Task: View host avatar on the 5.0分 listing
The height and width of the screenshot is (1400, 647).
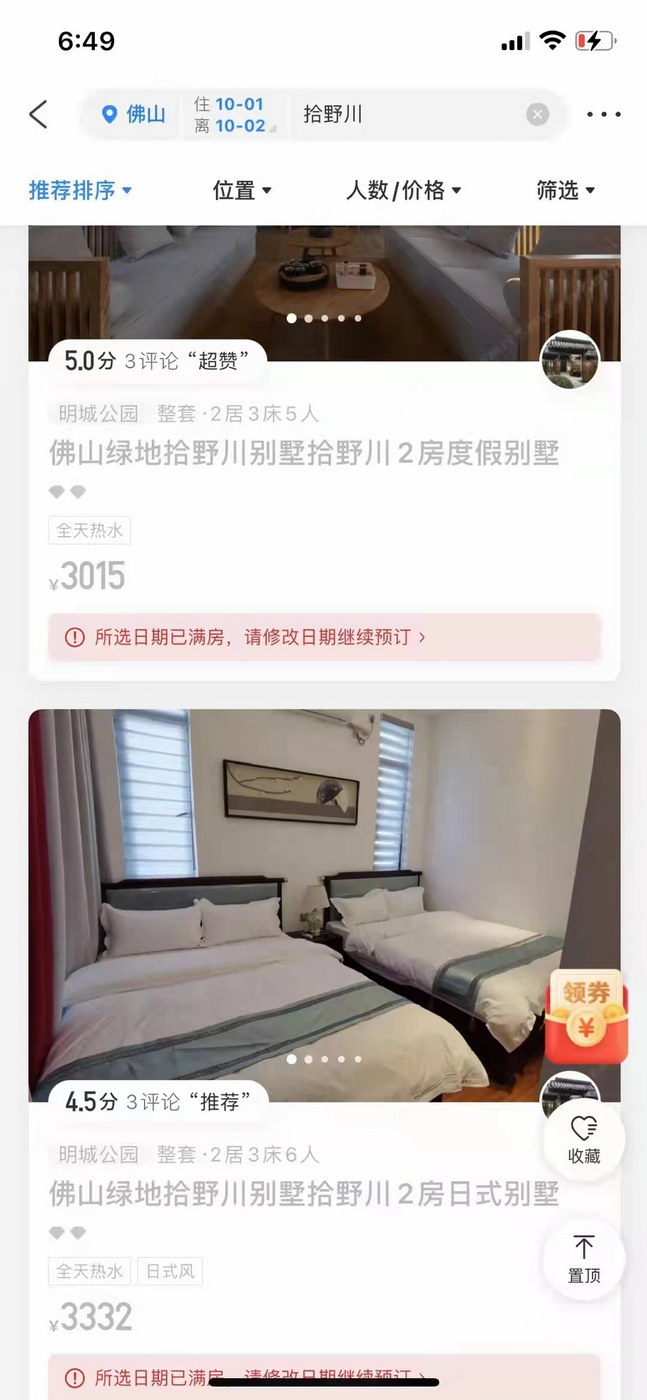Action: click(x=570, y=360)
